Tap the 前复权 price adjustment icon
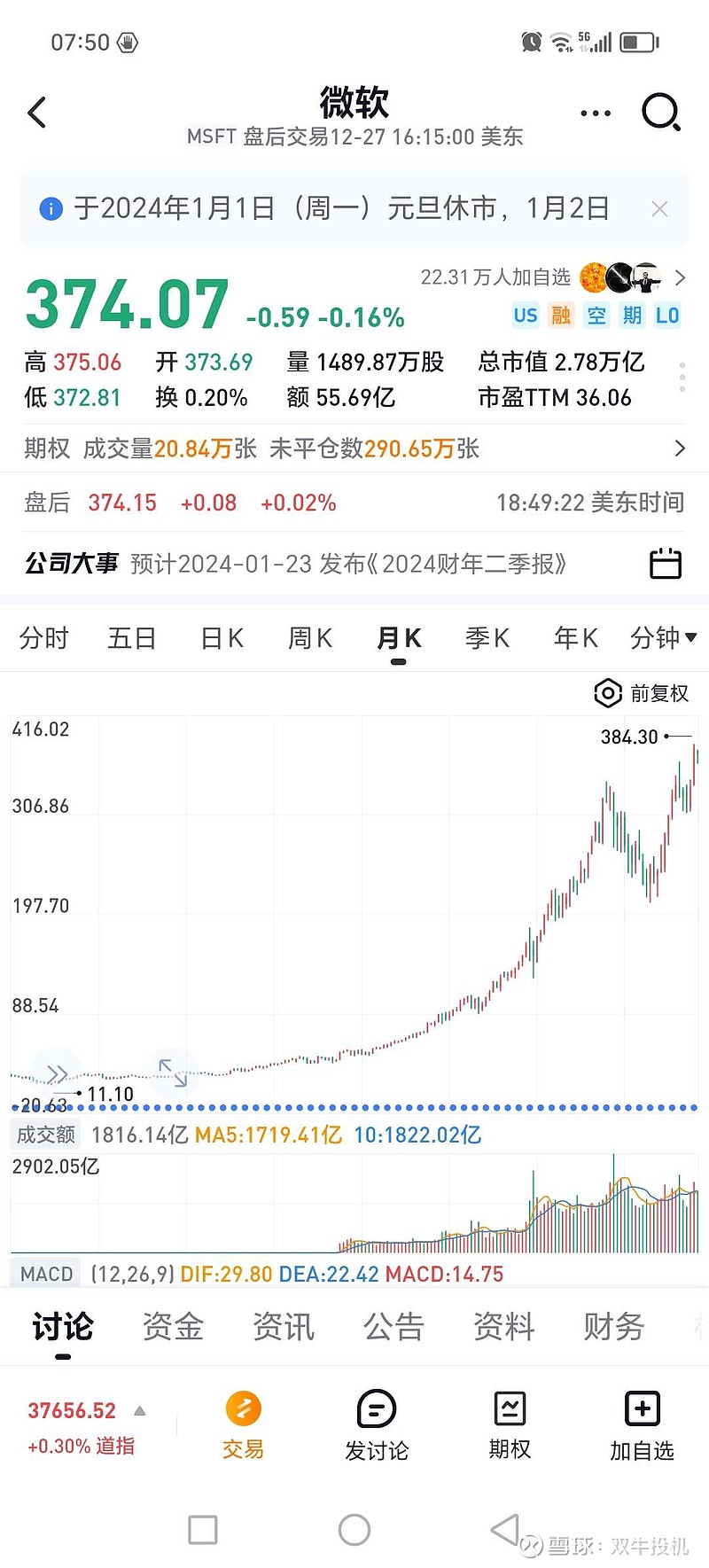Screen dimensions: 709x1568 [608, 694]
